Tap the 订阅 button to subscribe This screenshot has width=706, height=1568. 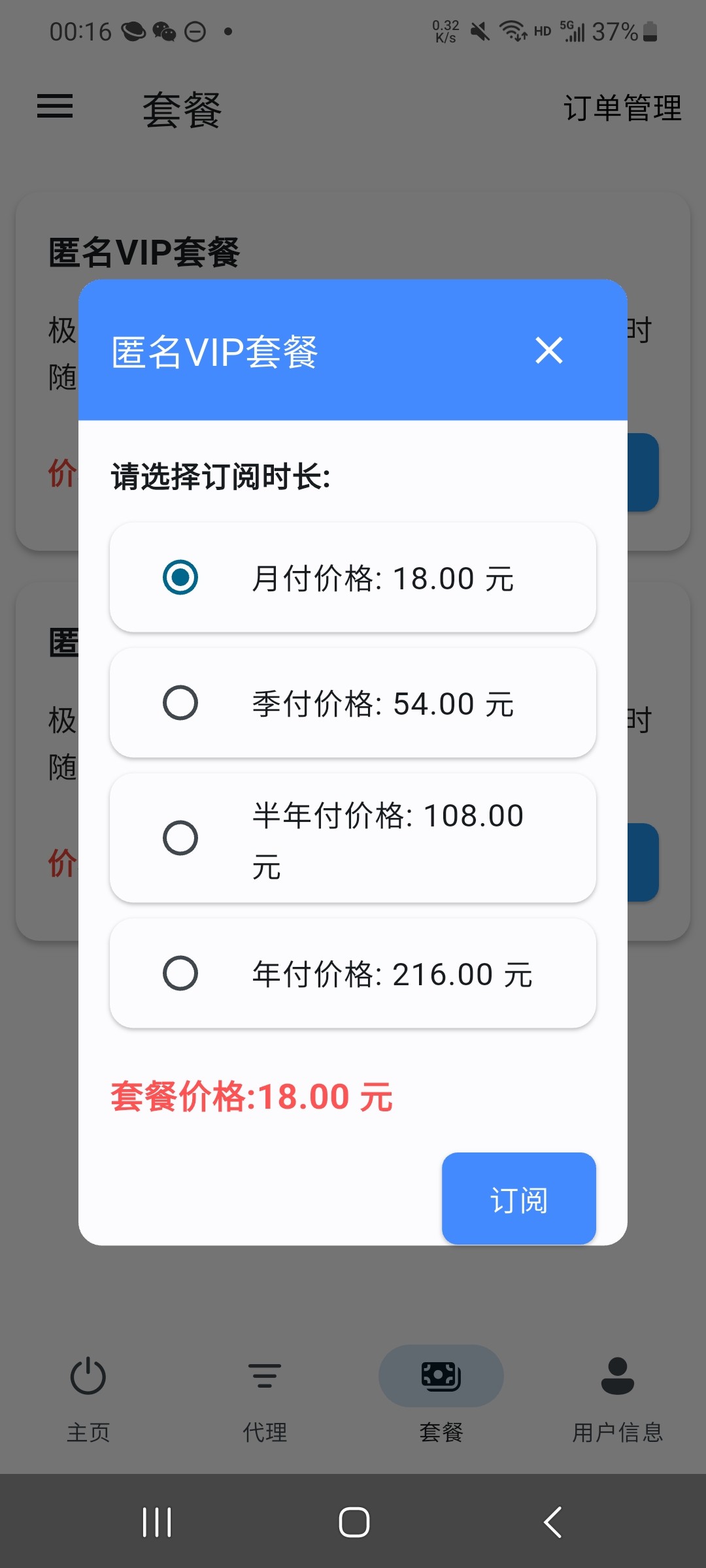coord(518,1199)
